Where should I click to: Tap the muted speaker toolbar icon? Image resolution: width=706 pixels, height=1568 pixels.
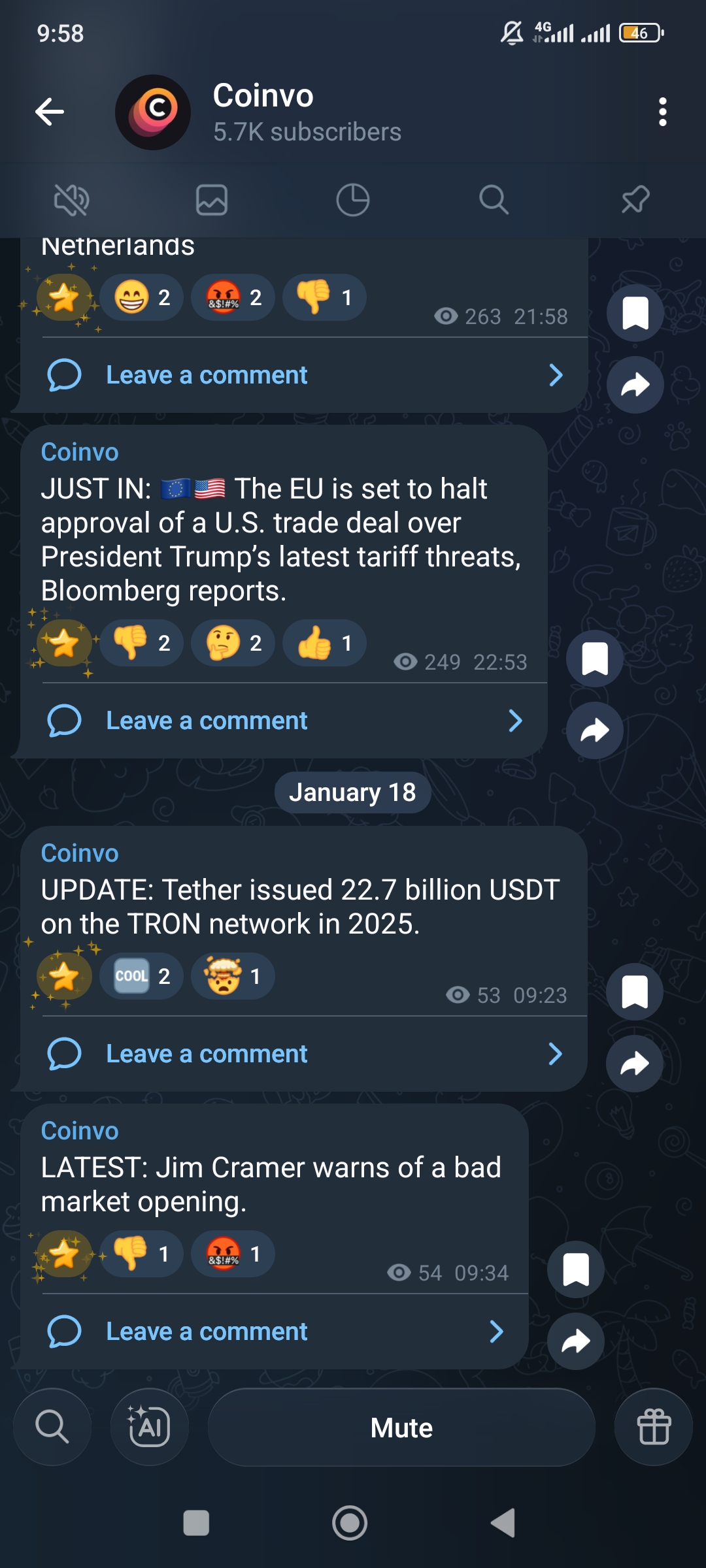71,199
